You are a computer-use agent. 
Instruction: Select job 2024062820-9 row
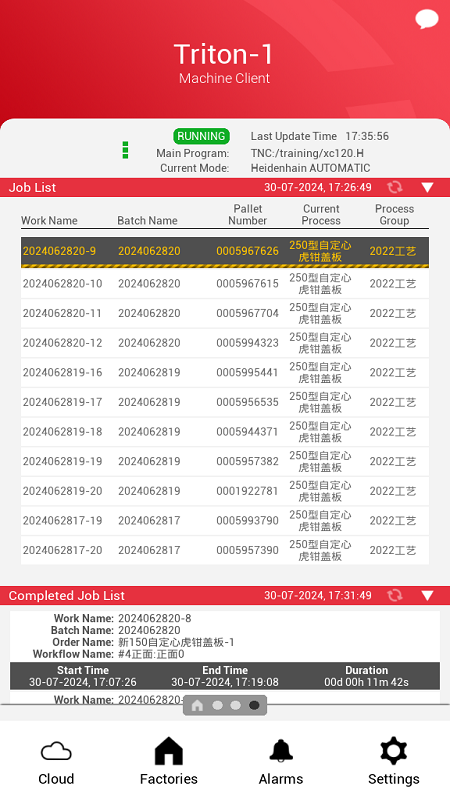[x=224, y=252]
